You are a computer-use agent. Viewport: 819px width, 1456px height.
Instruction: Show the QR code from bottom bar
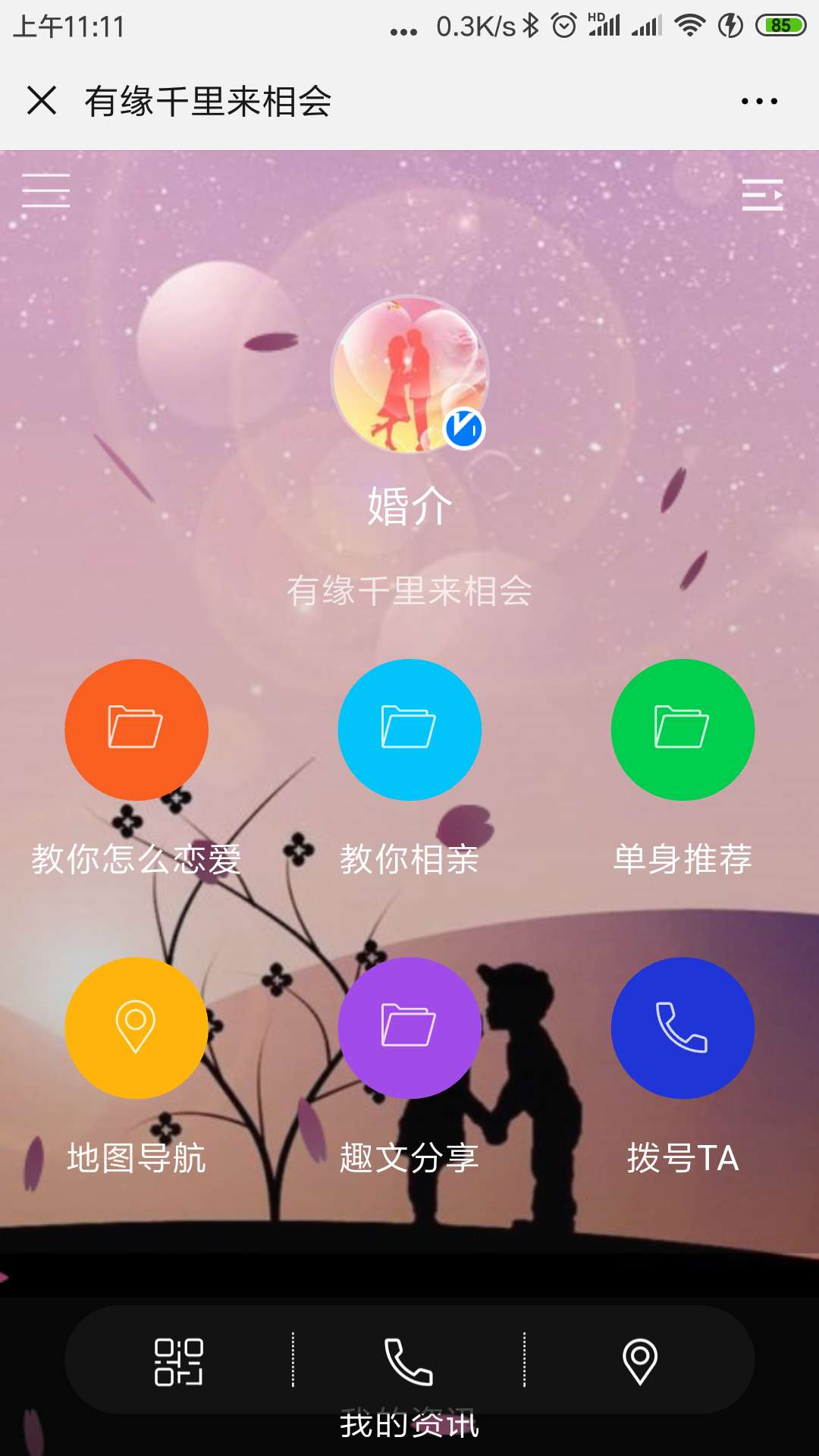179,1361
